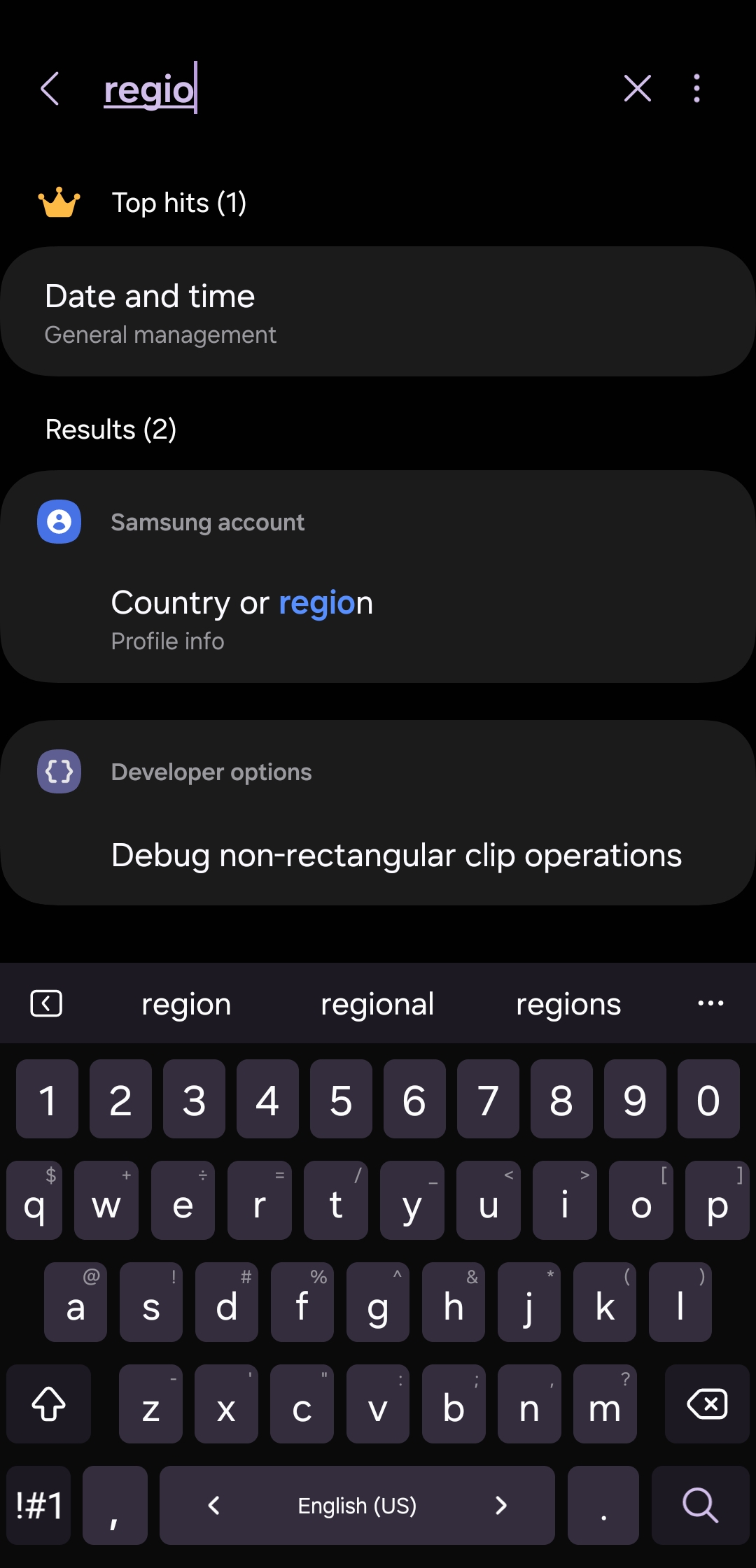This screenshot has width=756, height=1568.
Task: Choose the 'region' keyboard suggestion
Action: pyautogui.click(x=186, y=1004)
